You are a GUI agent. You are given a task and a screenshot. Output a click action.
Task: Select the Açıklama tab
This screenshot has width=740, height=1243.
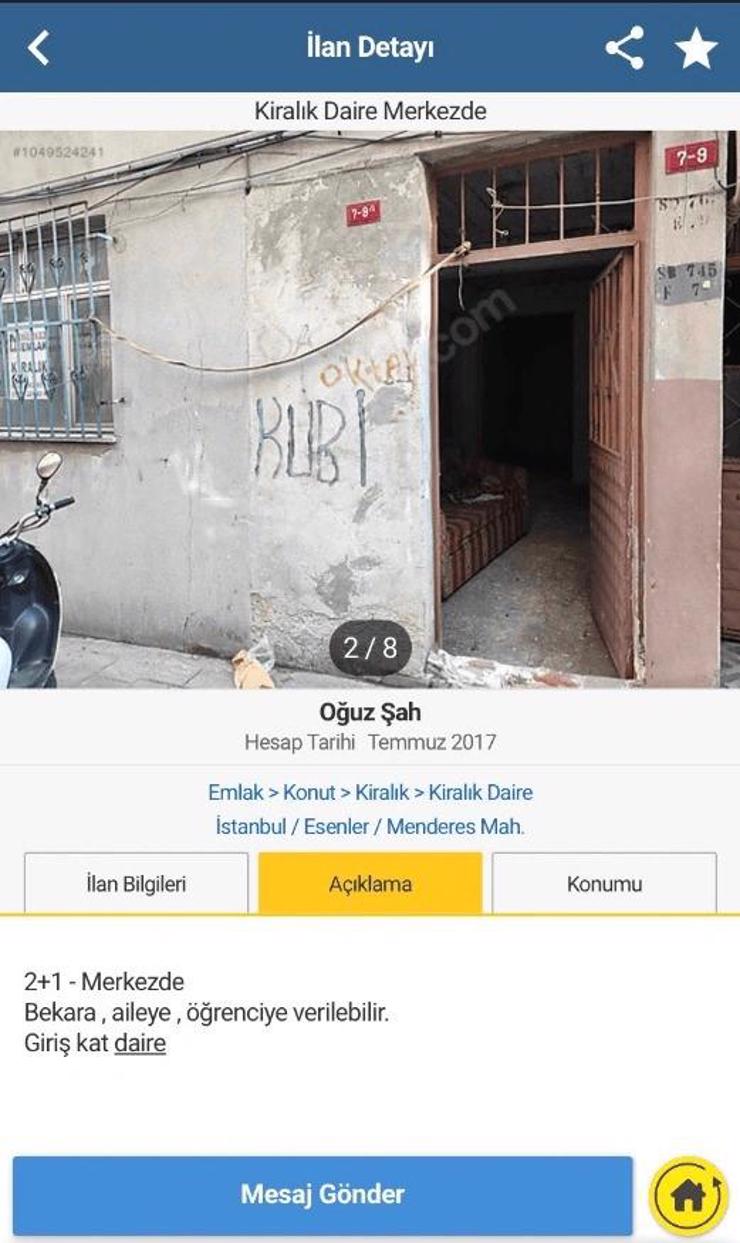370,884
